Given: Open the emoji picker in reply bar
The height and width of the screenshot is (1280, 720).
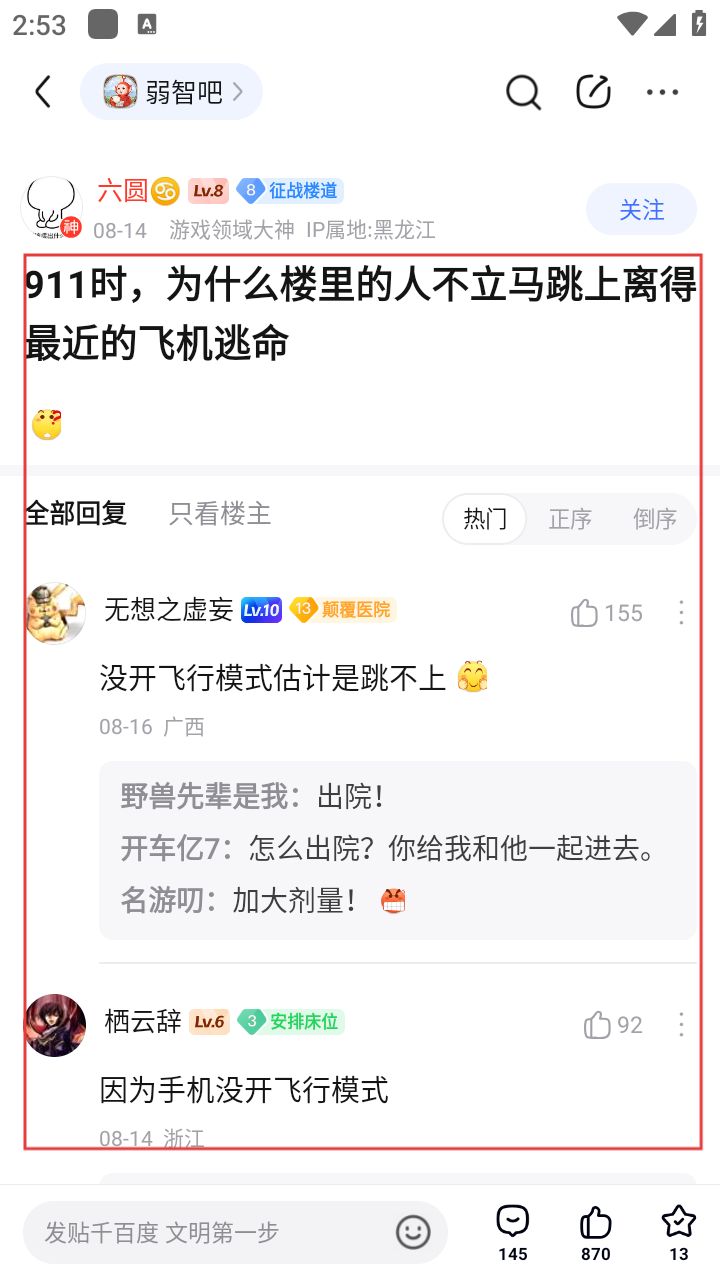Looking at the screenshot, I should click(413, 1232).
